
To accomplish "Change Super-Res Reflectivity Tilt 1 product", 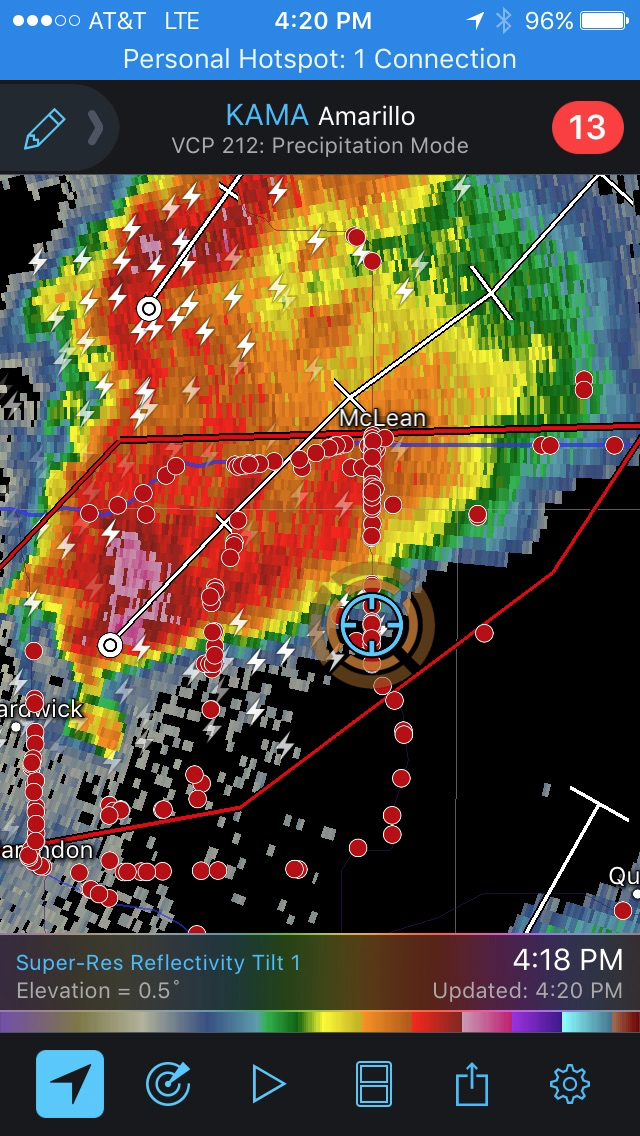I will click(158, 963).
